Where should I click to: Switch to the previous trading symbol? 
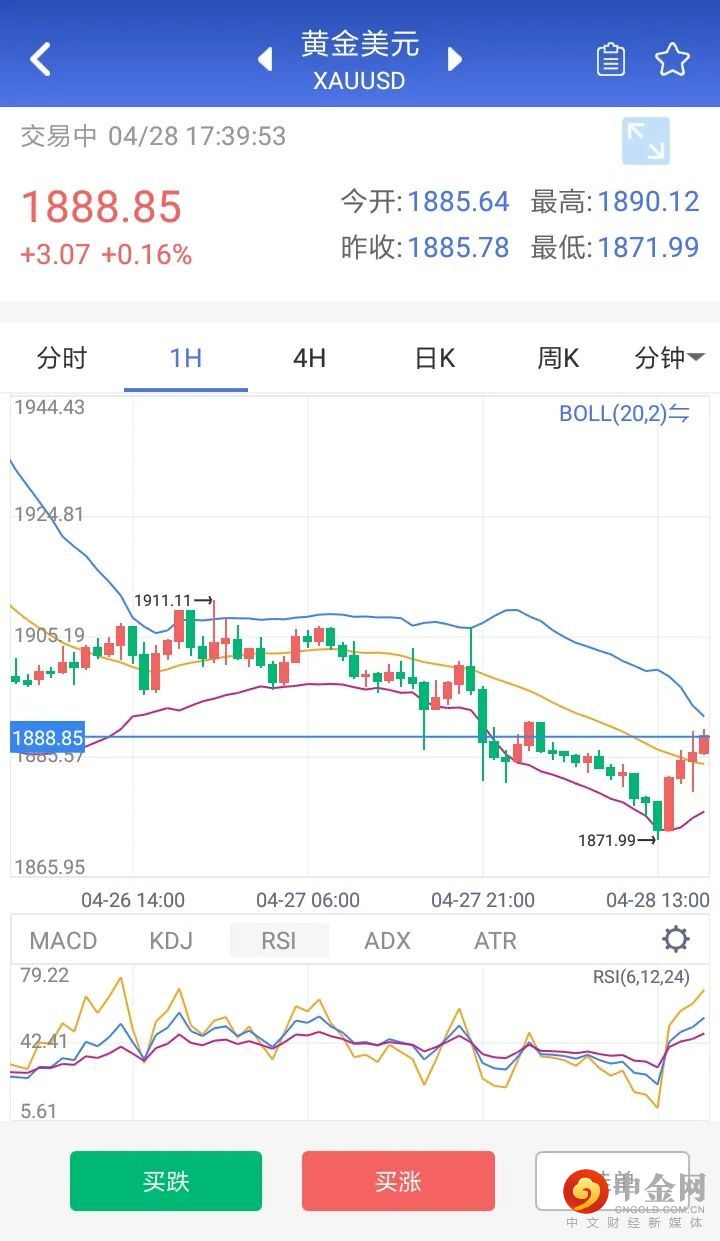[265, 60]
